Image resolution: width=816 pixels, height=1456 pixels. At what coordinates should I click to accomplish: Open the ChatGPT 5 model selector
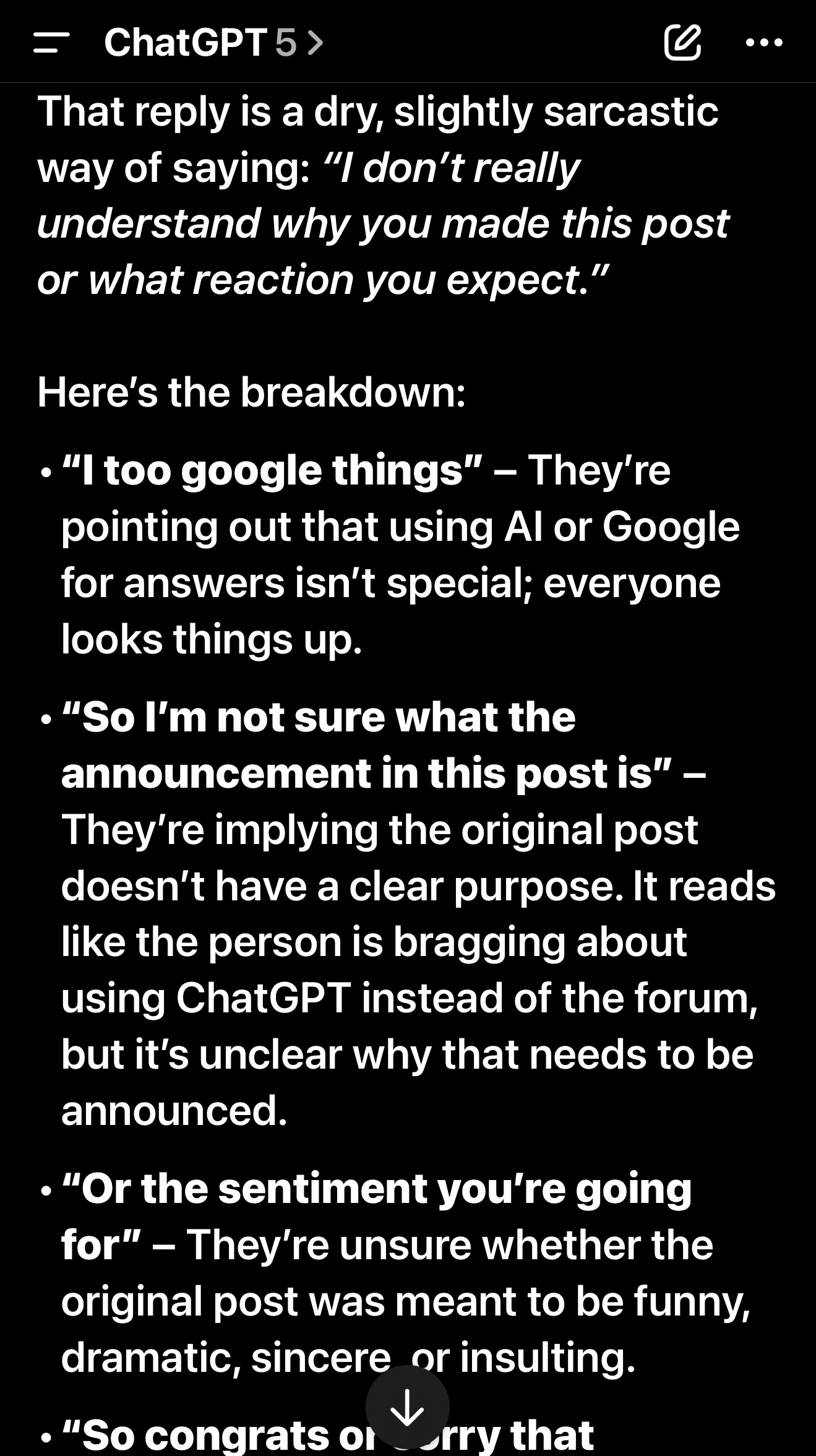[x=213, y=43]
